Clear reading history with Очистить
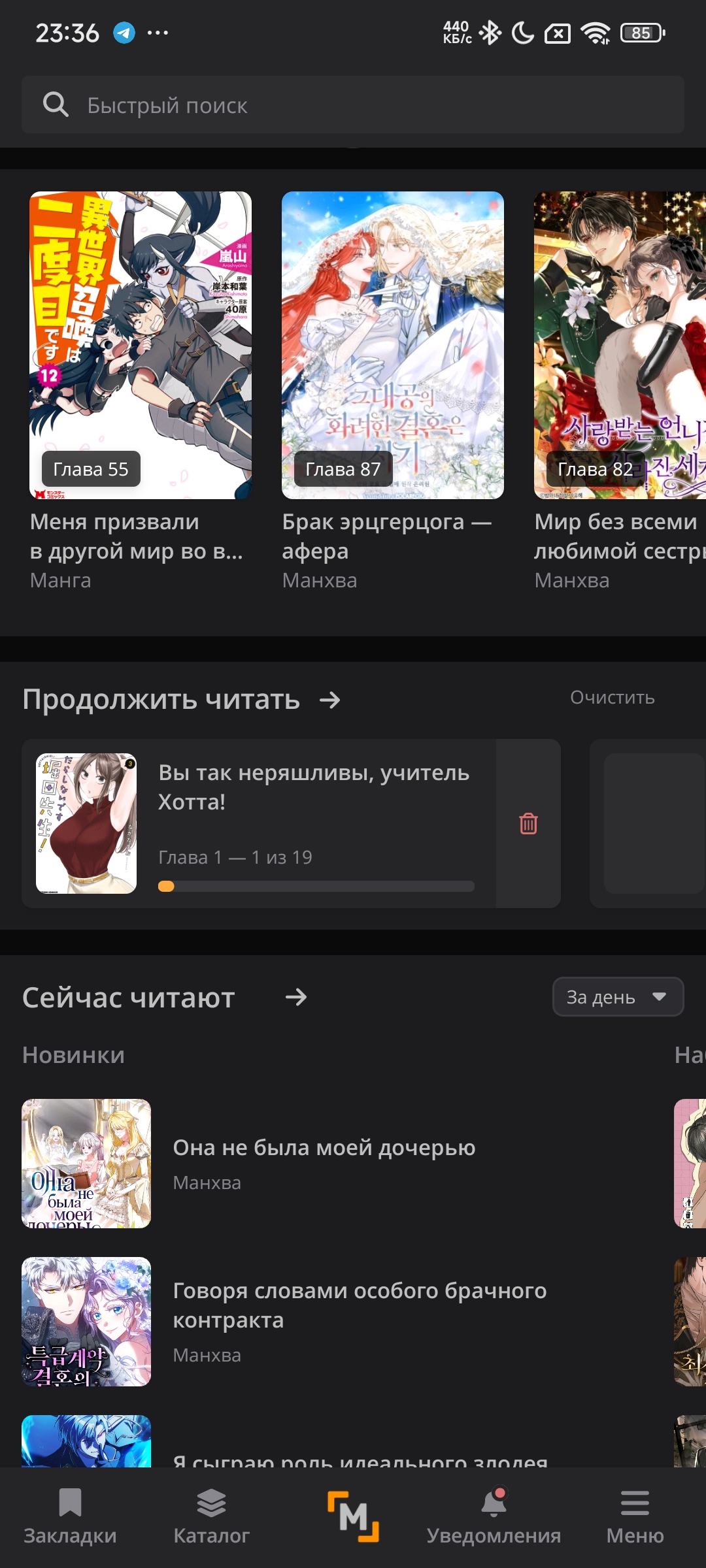 click(612, 698)
